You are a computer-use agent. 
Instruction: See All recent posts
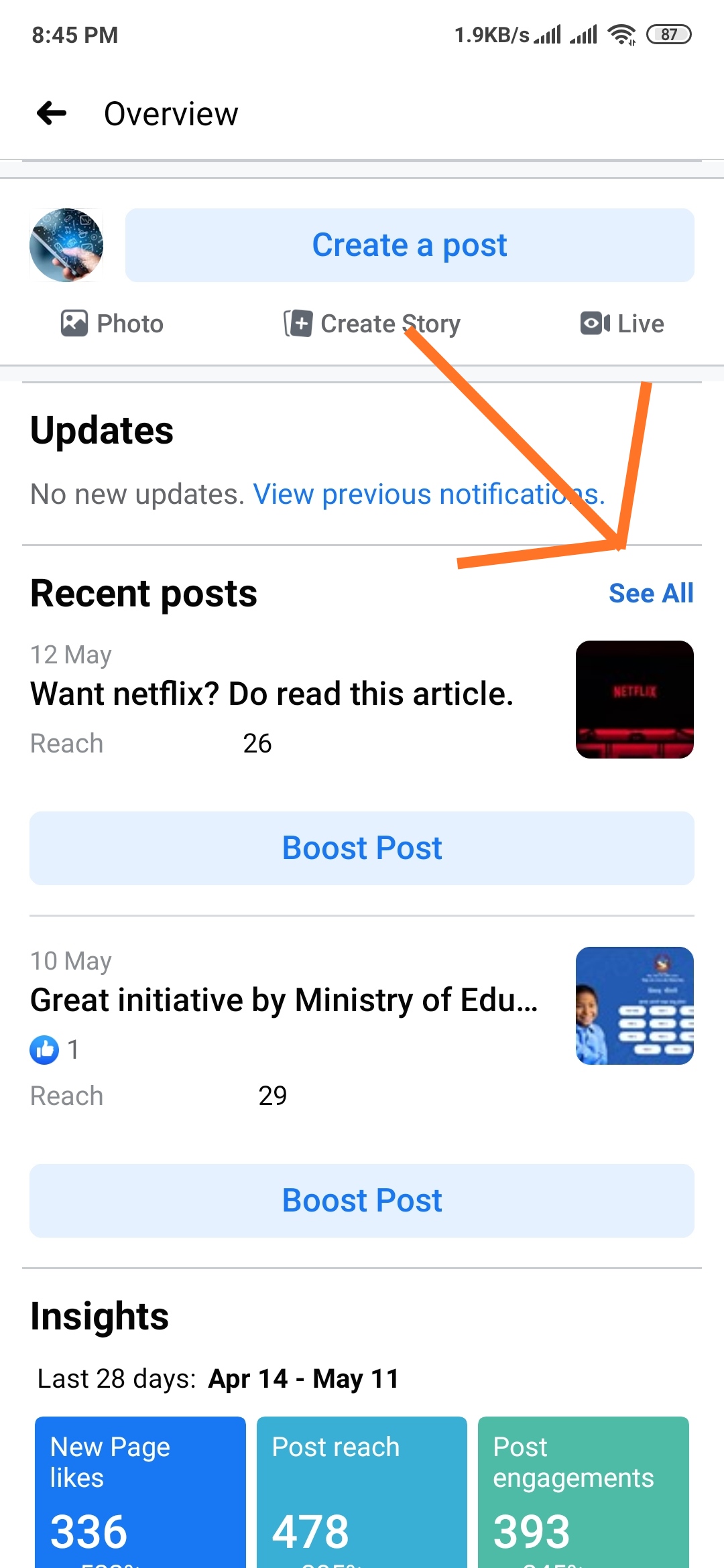click(x=650, y=593)
